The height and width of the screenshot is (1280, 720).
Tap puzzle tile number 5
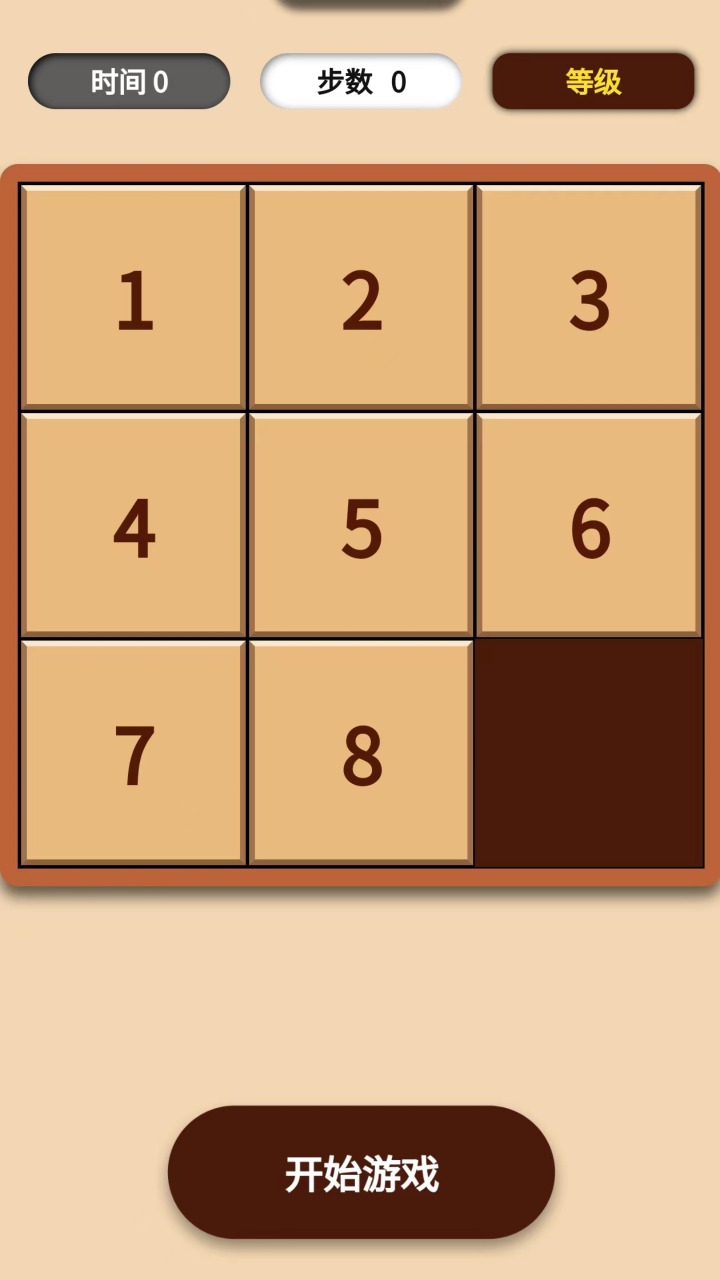[x=361, y=525]
